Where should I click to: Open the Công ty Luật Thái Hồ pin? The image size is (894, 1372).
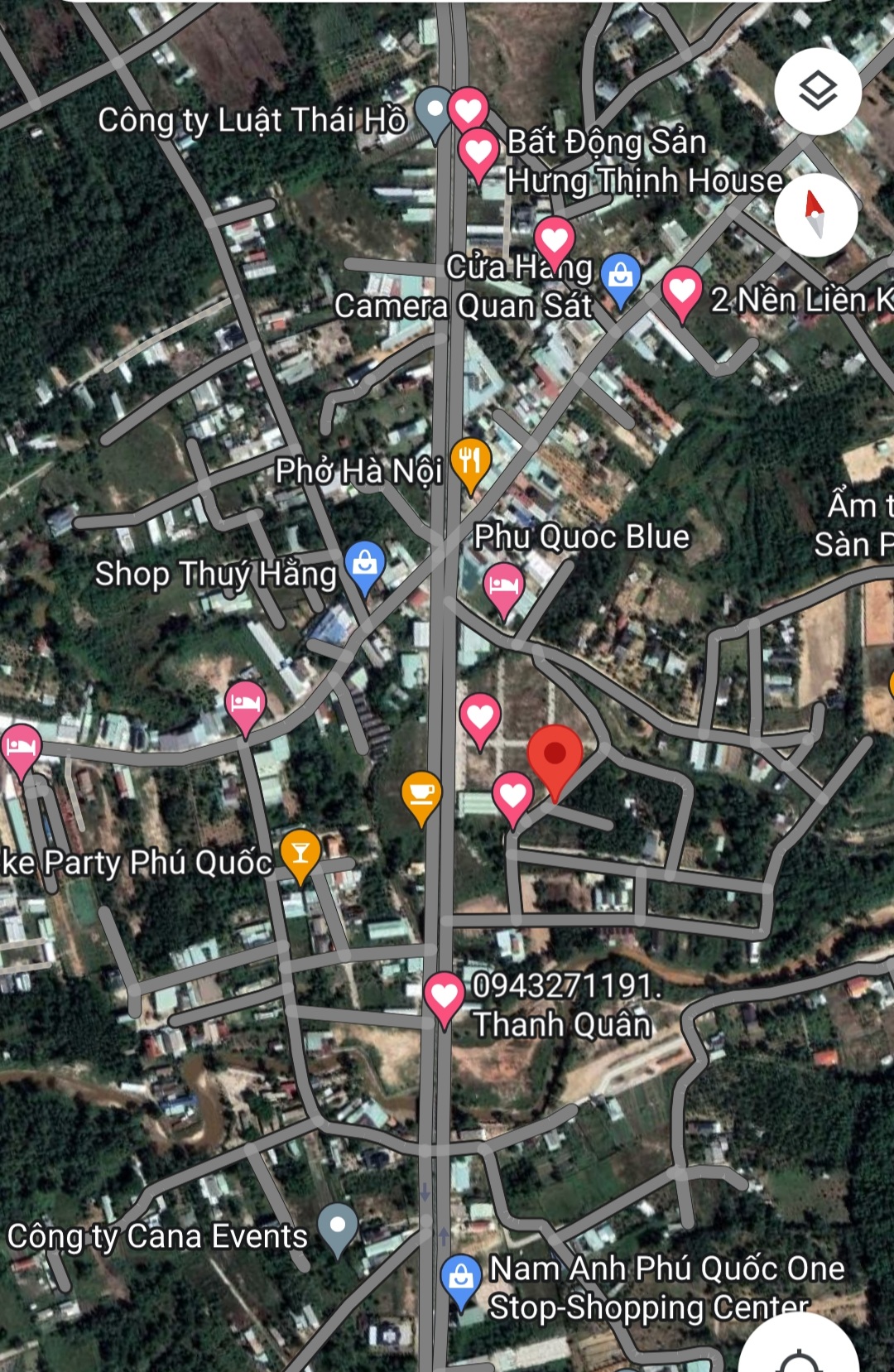coord(434,111)
